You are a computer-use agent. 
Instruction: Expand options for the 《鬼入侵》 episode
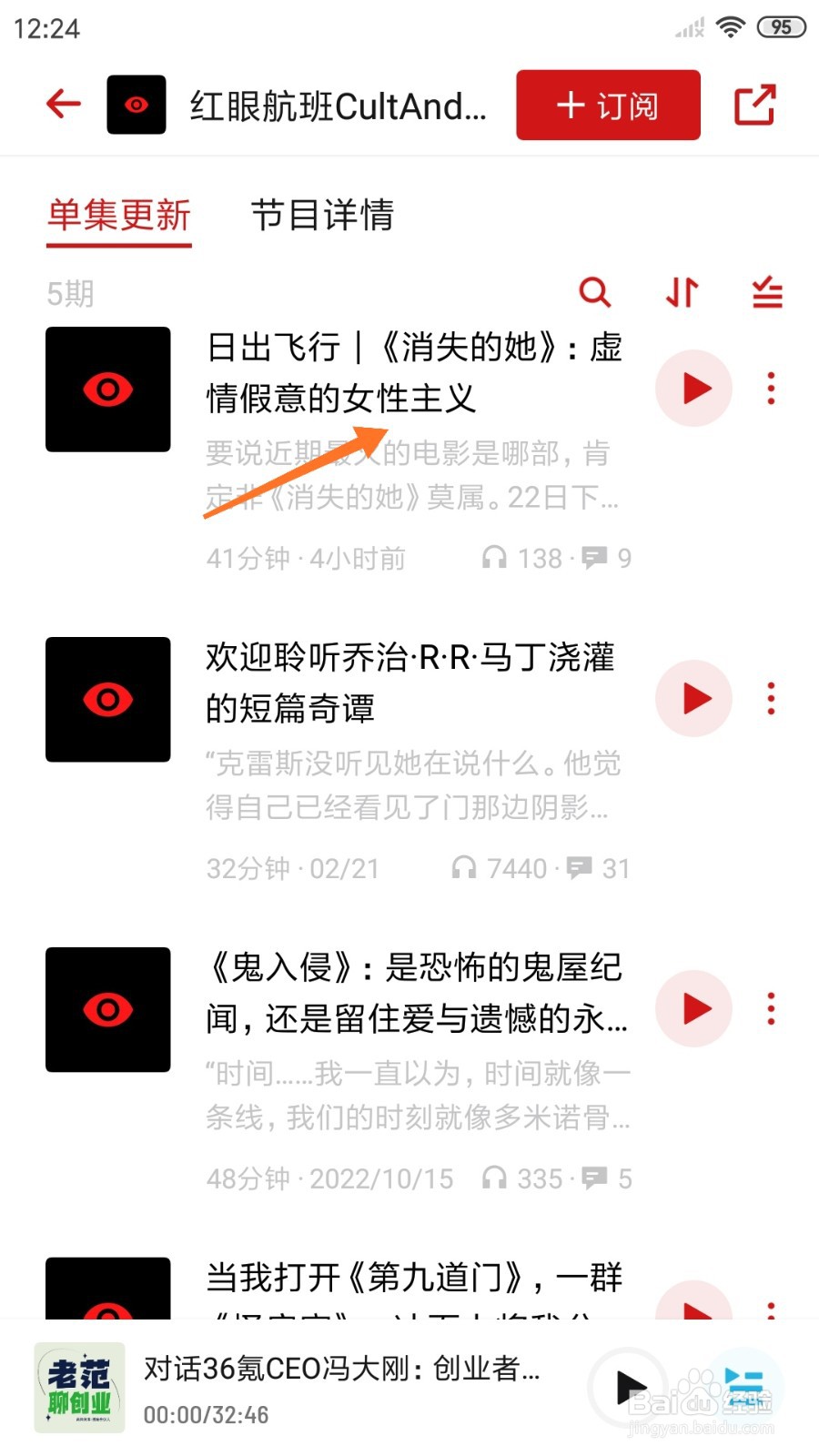771,1009
